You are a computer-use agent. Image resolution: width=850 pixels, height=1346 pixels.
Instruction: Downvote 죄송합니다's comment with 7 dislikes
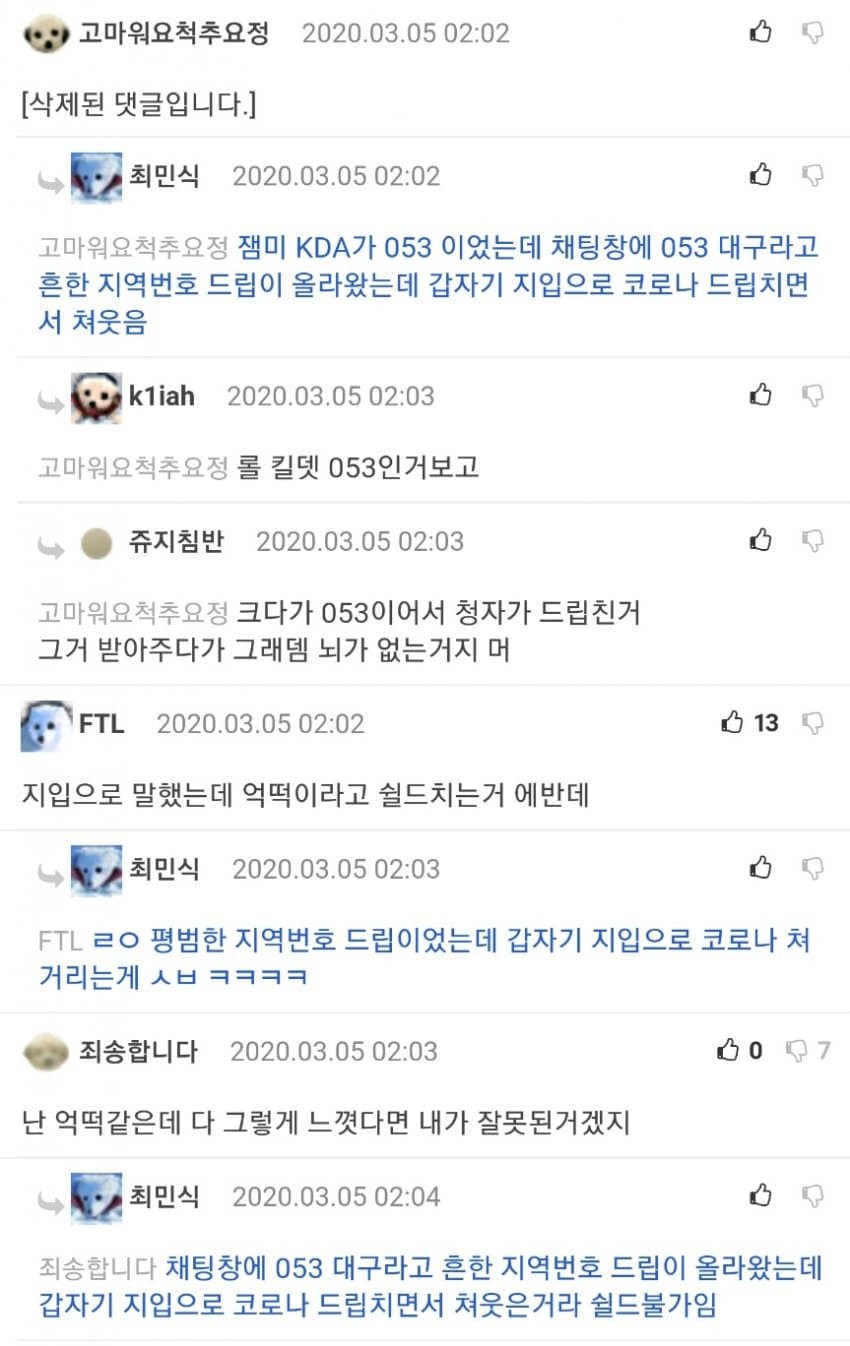(x=797, y=1051)
